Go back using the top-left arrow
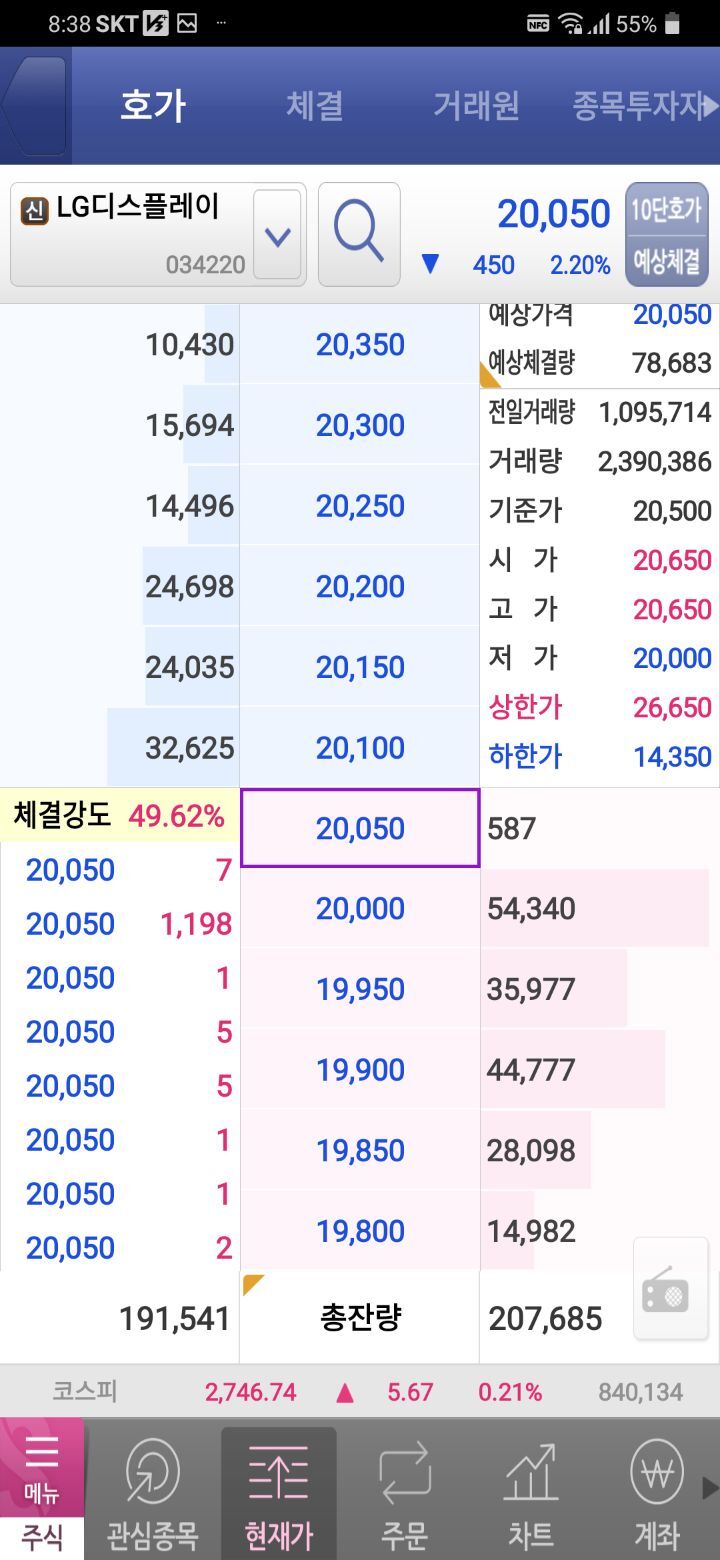 (x=35, y=105)
